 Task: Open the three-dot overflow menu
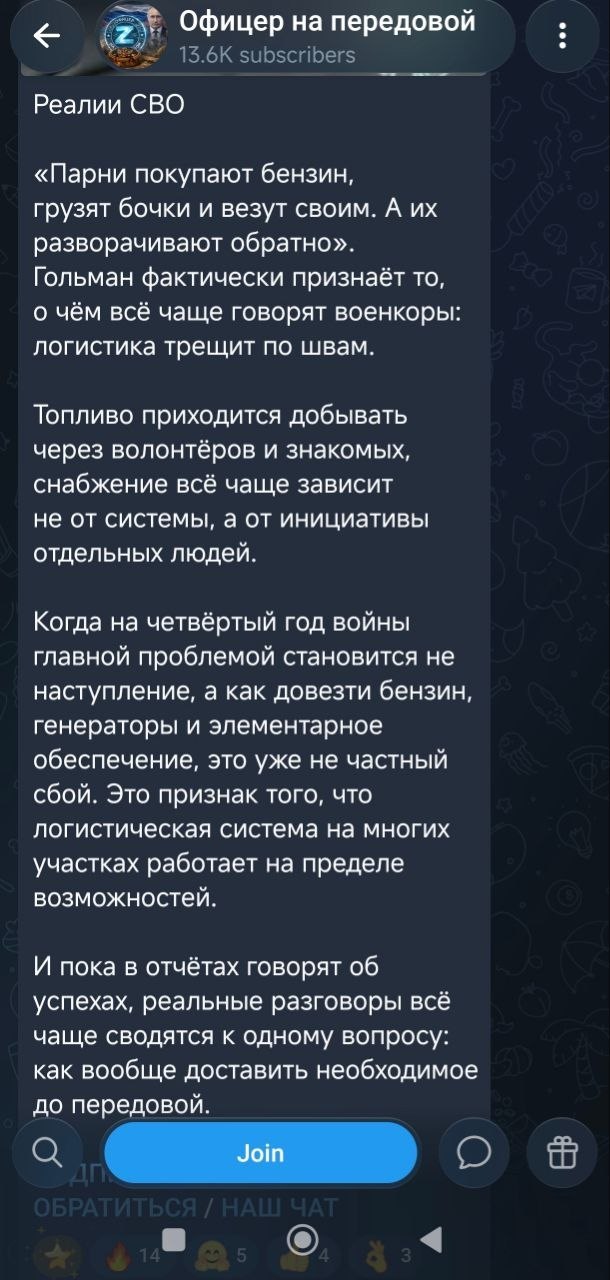pos(562,37)
